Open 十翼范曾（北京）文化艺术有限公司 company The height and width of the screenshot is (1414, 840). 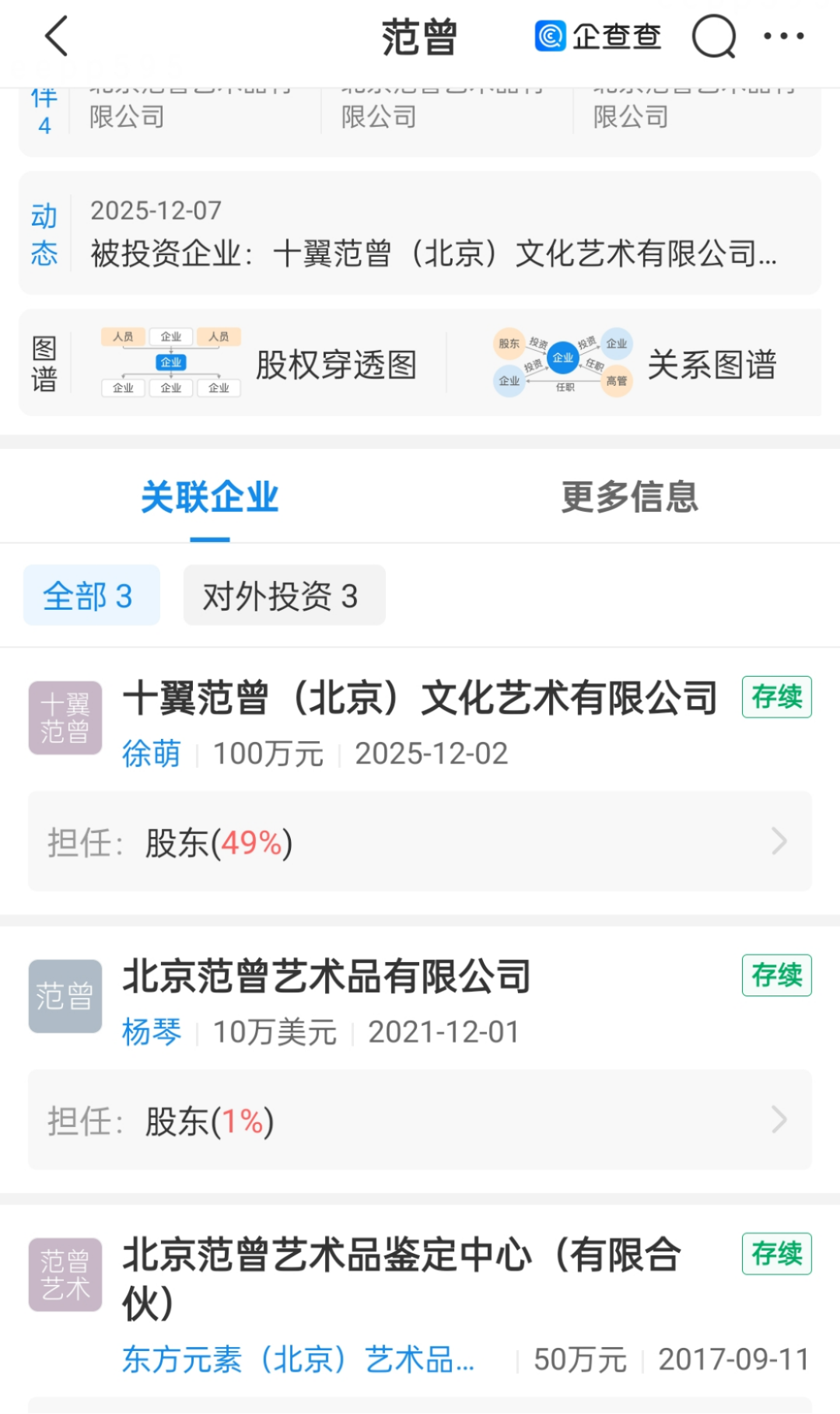point(420,698)
